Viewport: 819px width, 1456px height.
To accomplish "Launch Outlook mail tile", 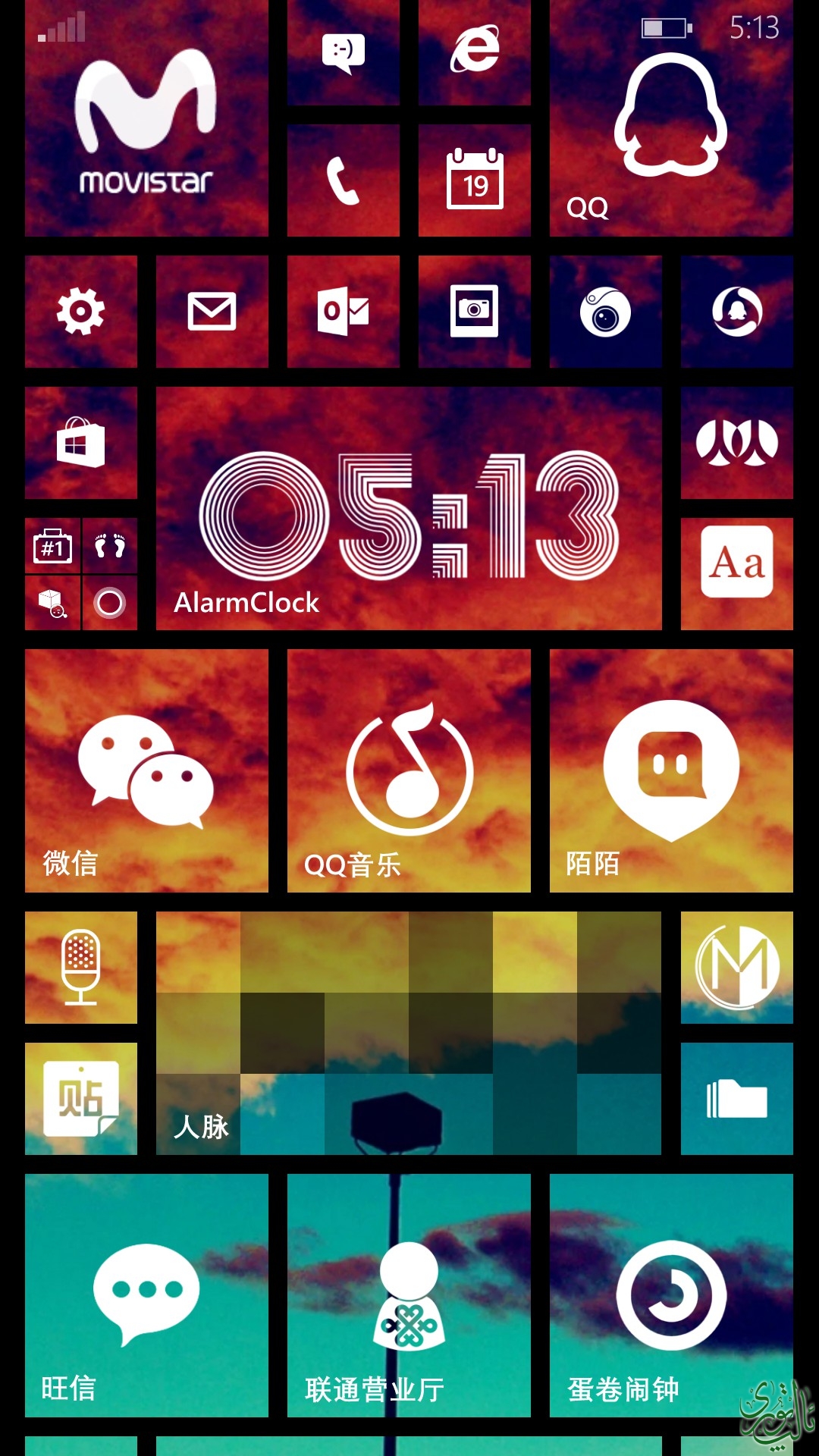I will 343,312.
